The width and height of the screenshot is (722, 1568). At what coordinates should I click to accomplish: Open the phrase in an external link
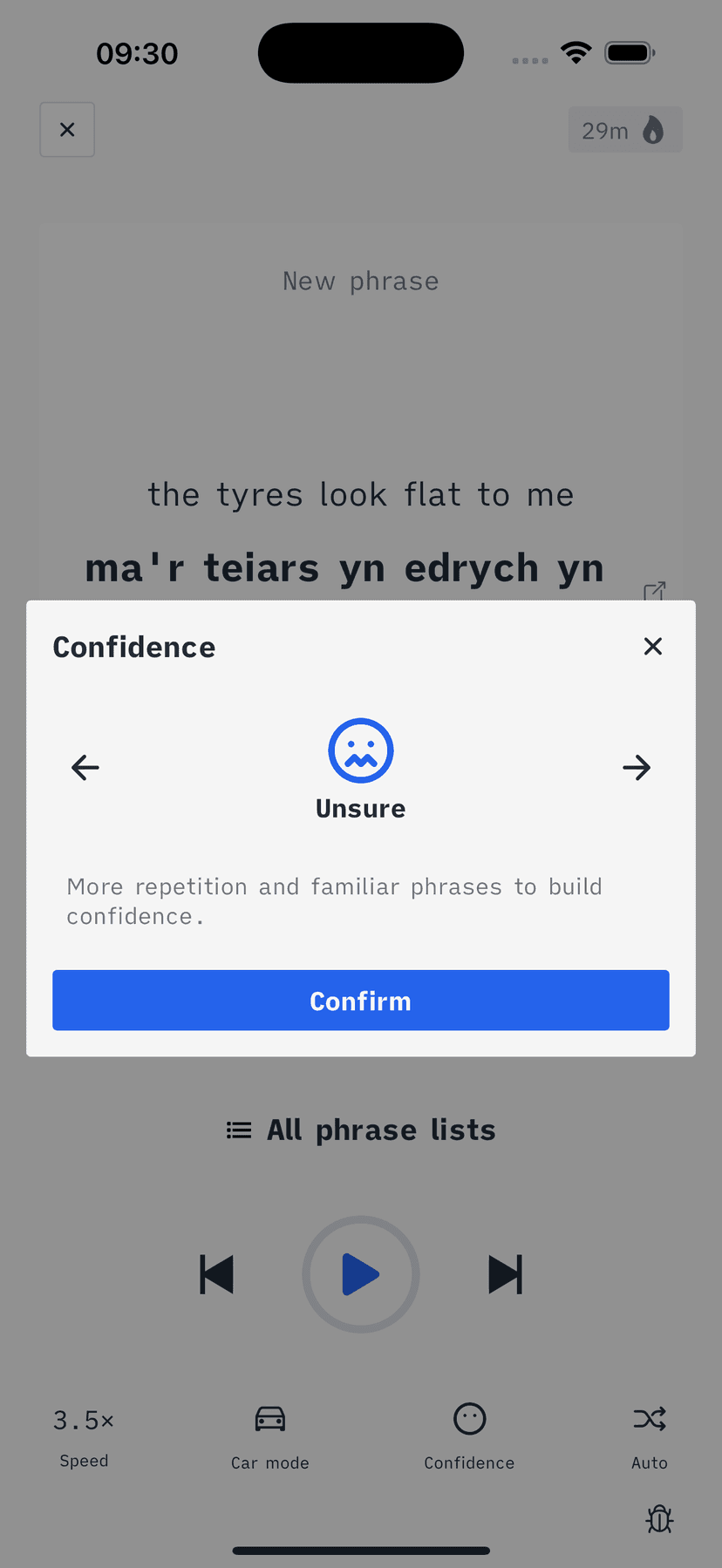(654, 591)
